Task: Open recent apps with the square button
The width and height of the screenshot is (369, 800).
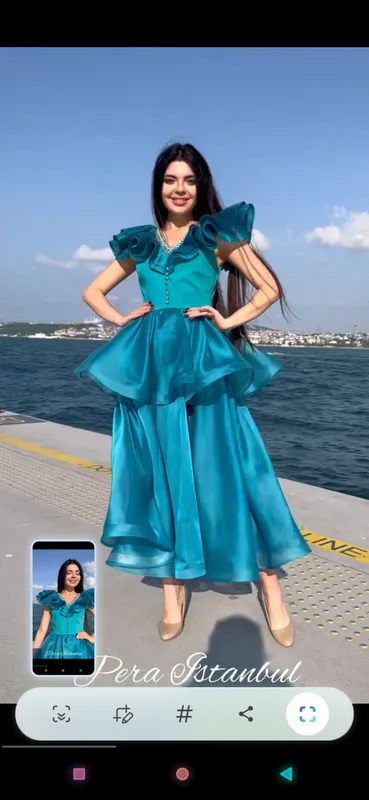Action: coord(79,774)
